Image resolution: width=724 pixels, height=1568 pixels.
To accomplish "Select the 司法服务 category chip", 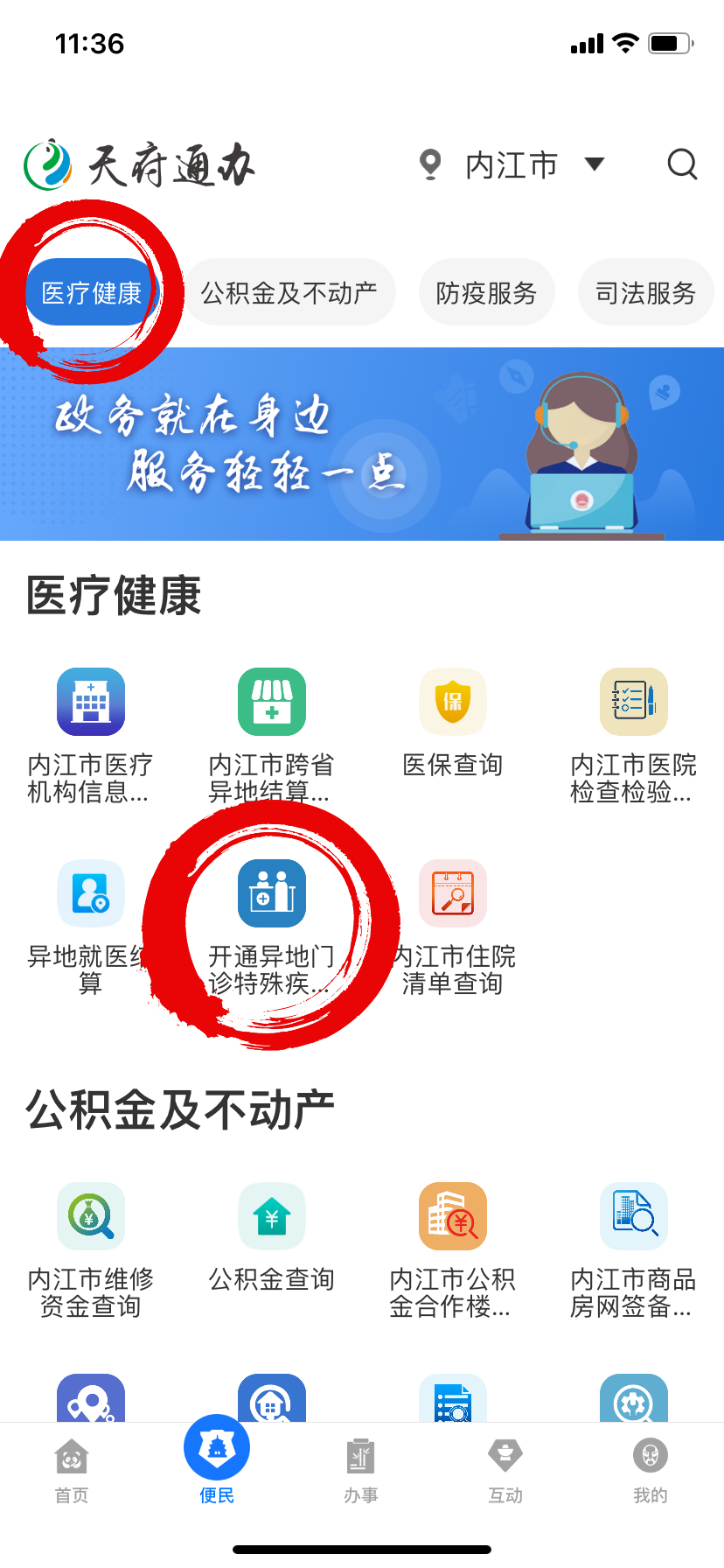I will [645, 292].
